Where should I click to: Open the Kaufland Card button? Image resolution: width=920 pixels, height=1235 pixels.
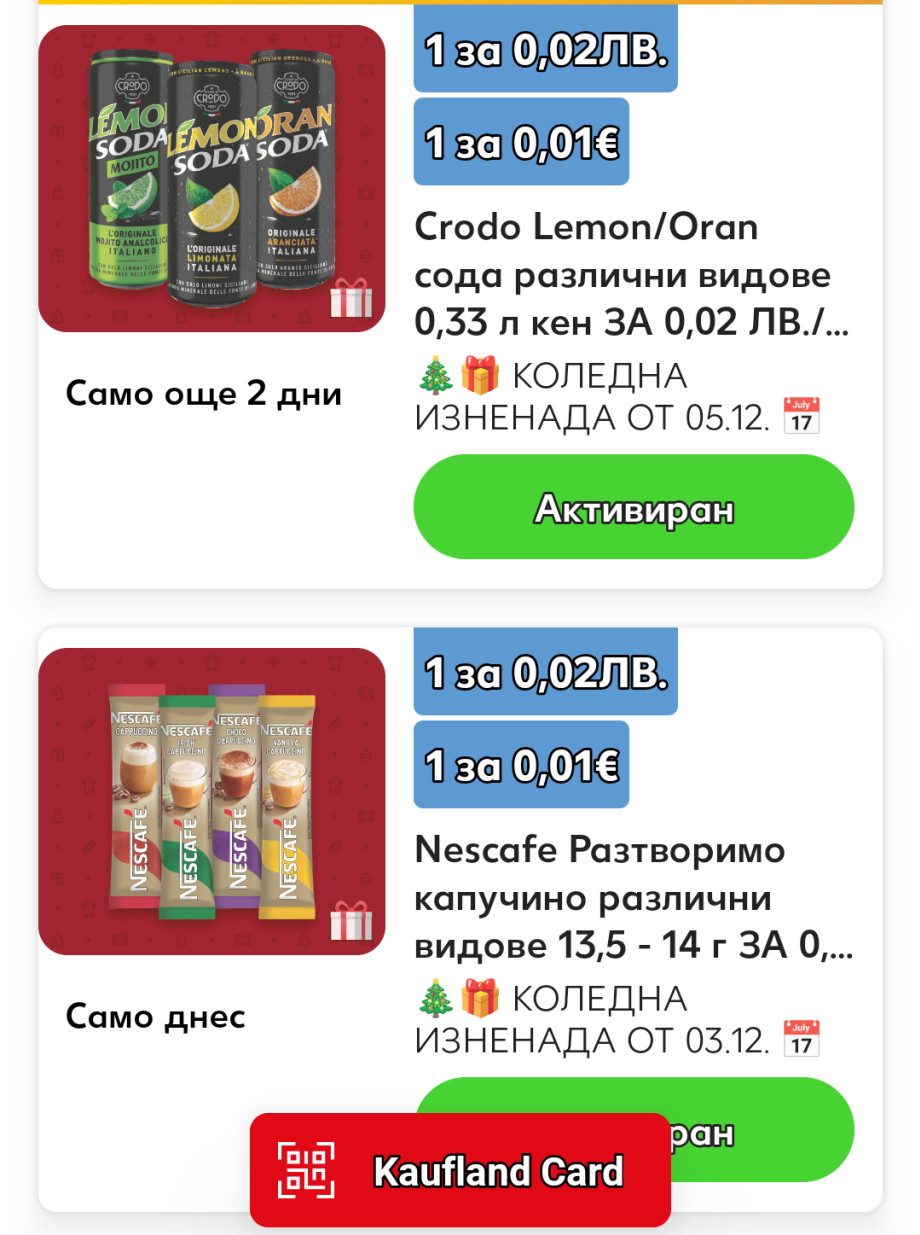tap(460, 1170)
